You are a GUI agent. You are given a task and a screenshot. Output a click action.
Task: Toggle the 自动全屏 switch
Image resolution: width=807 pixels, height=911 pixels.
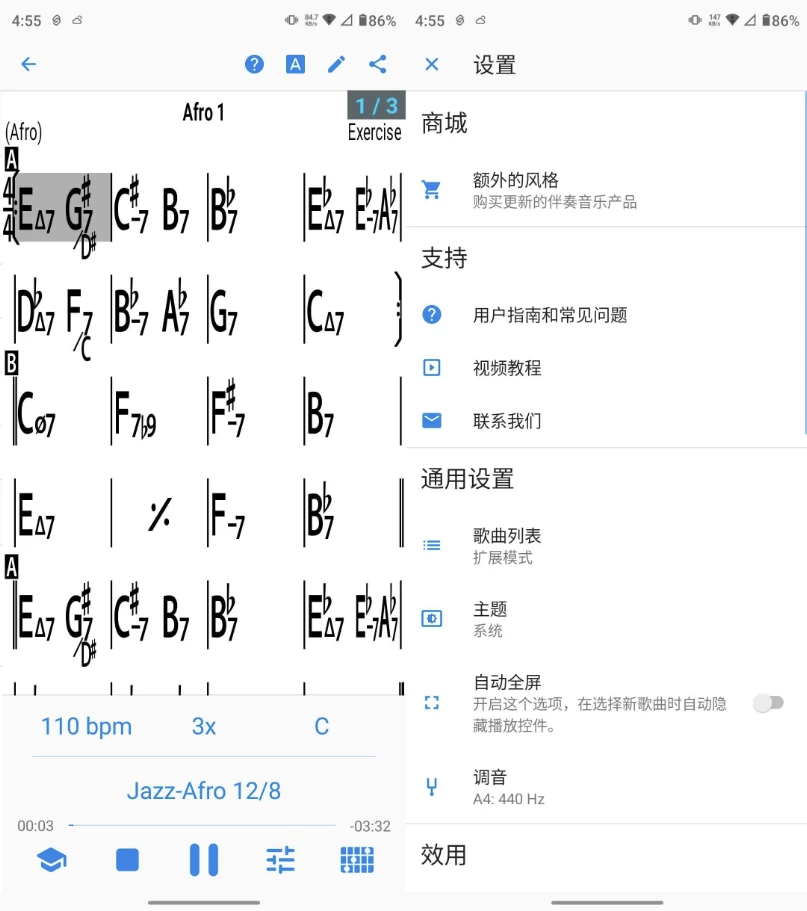(767, 703)
